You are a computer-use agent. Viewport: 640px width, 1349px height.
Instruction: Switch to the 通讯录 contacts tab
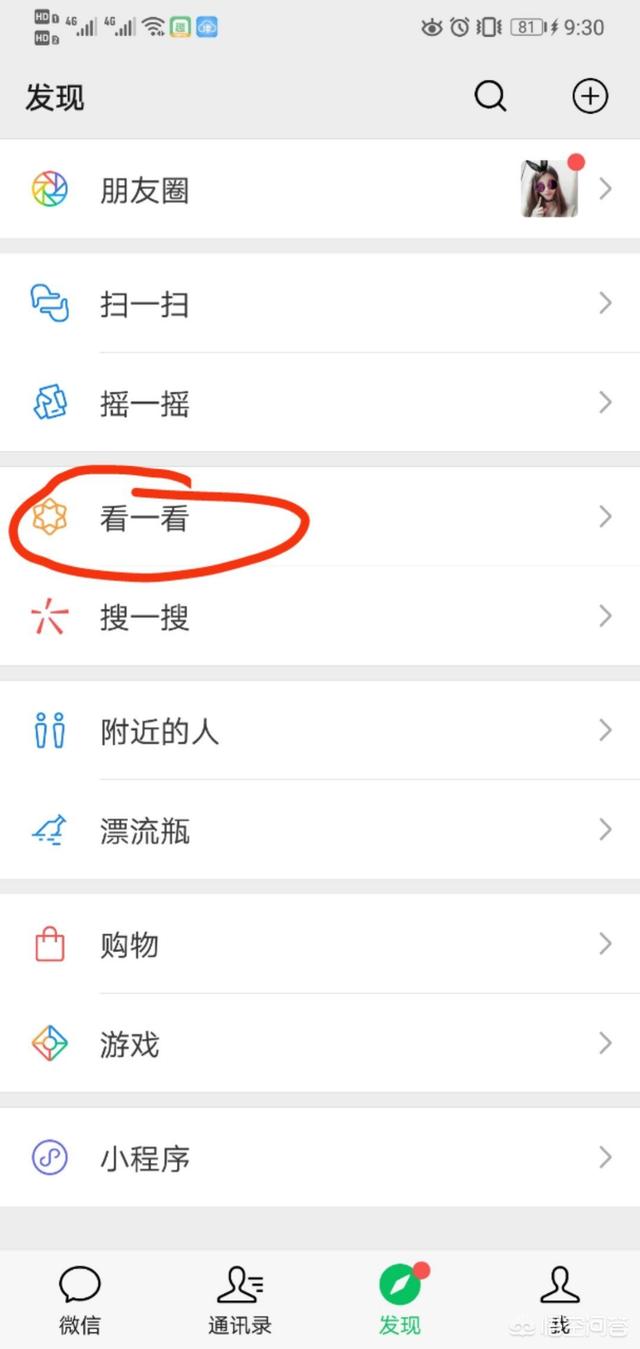tap(240, 1299)
